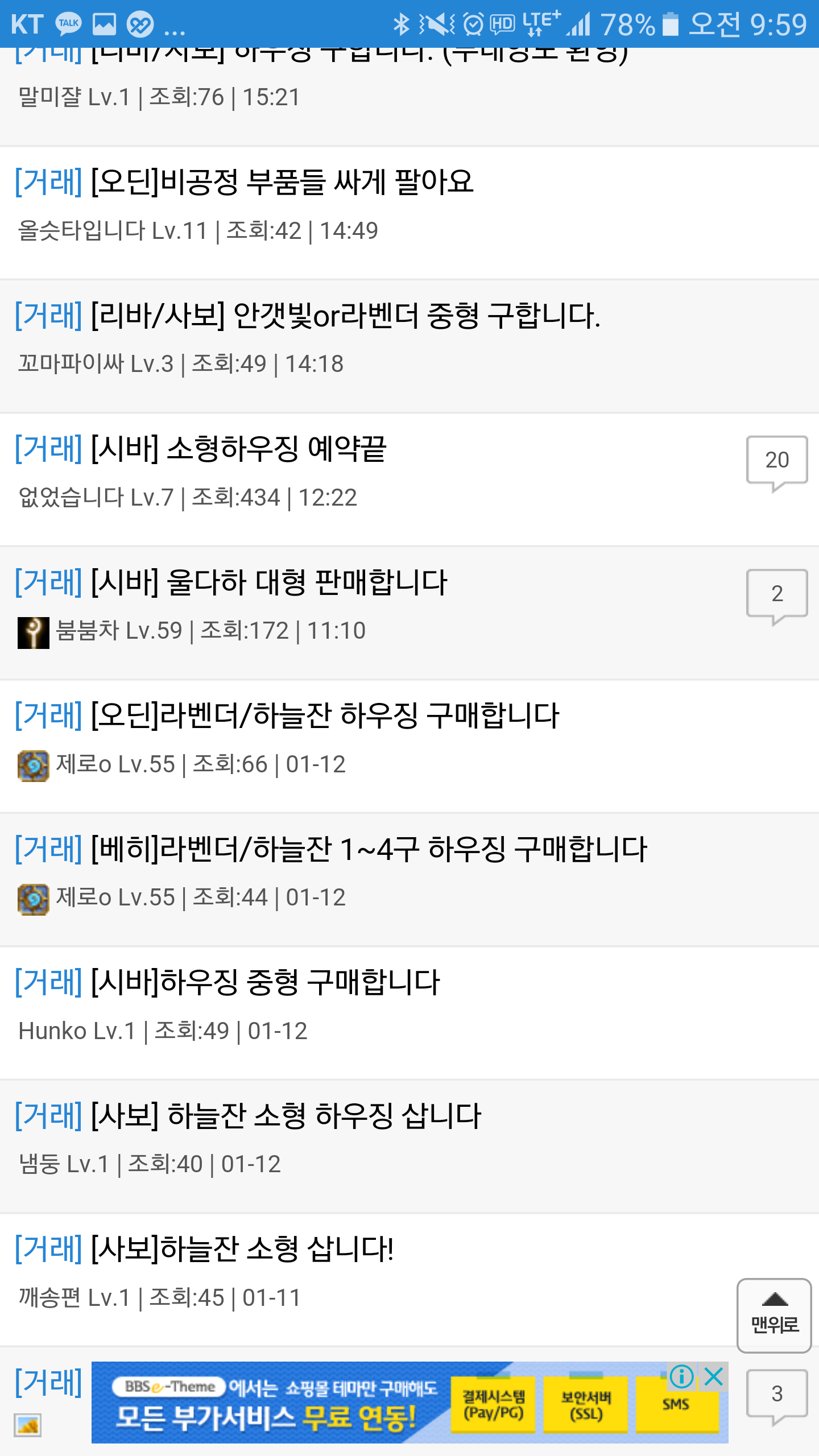Open post '[시바]하우징 중형 구매합니다'
The height and width of the screenshot is (1456, 819).
(265, 983)
